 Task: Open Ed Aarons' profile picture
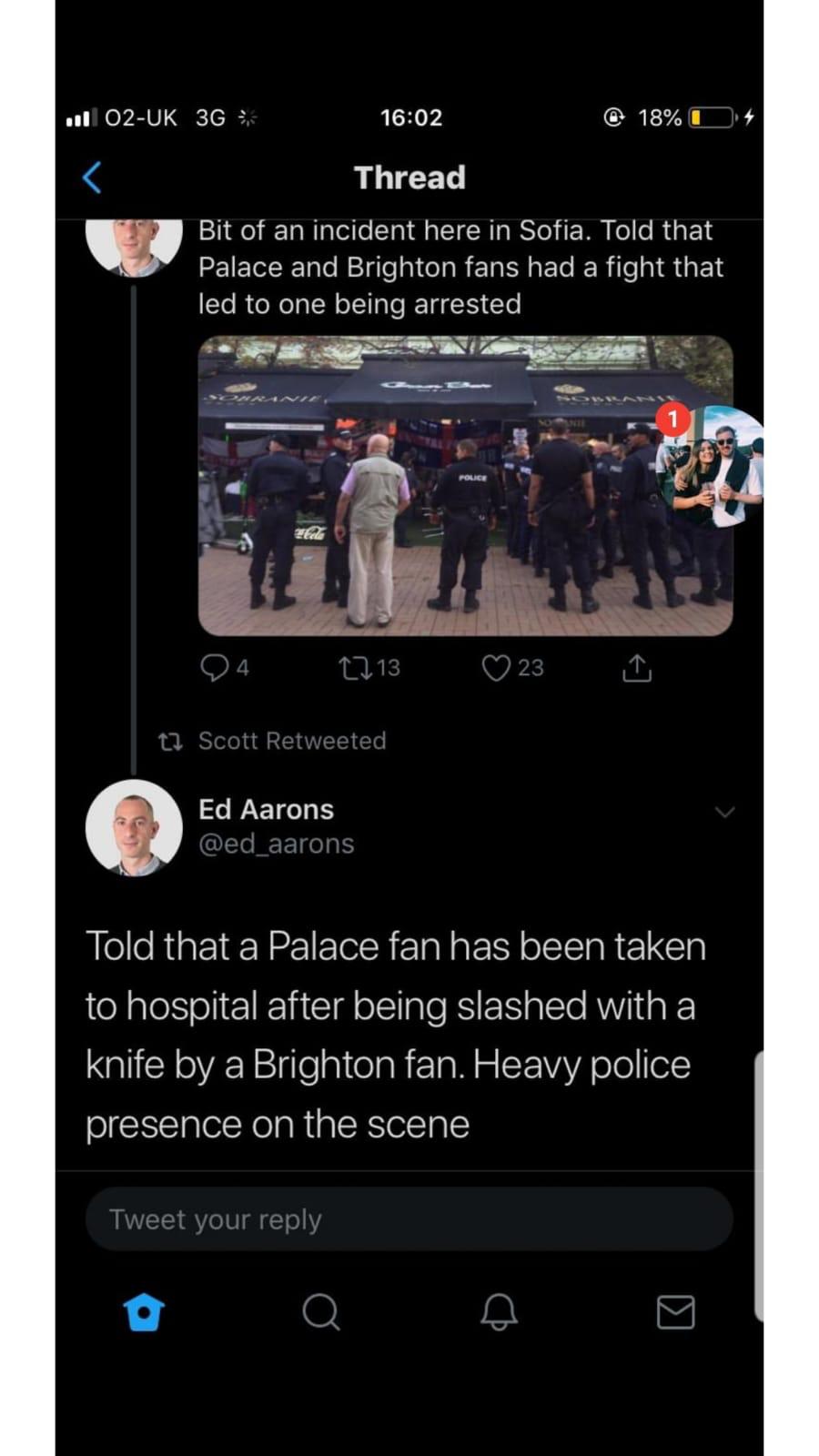(134, 827)
